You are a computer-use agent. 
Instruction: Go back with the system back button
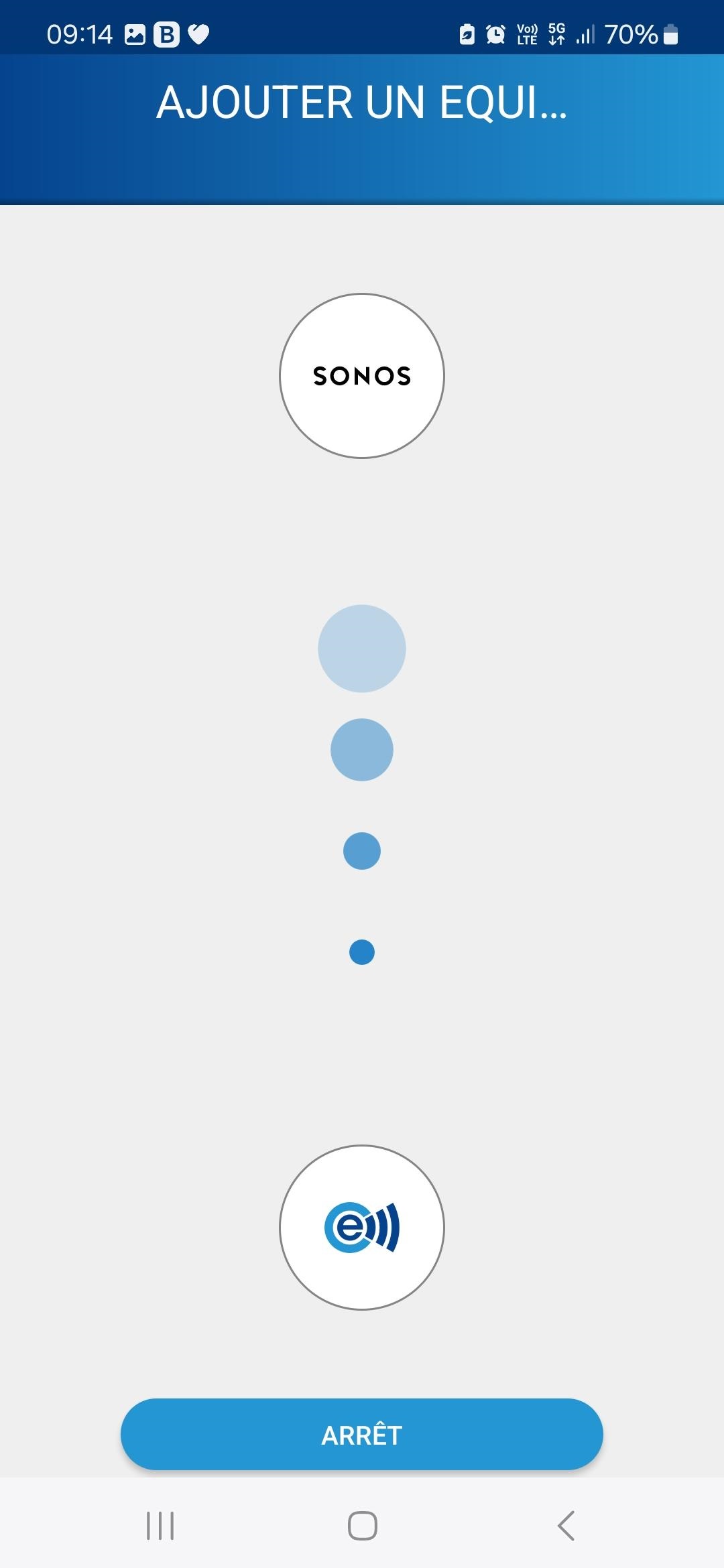[x=566, y=1526]
